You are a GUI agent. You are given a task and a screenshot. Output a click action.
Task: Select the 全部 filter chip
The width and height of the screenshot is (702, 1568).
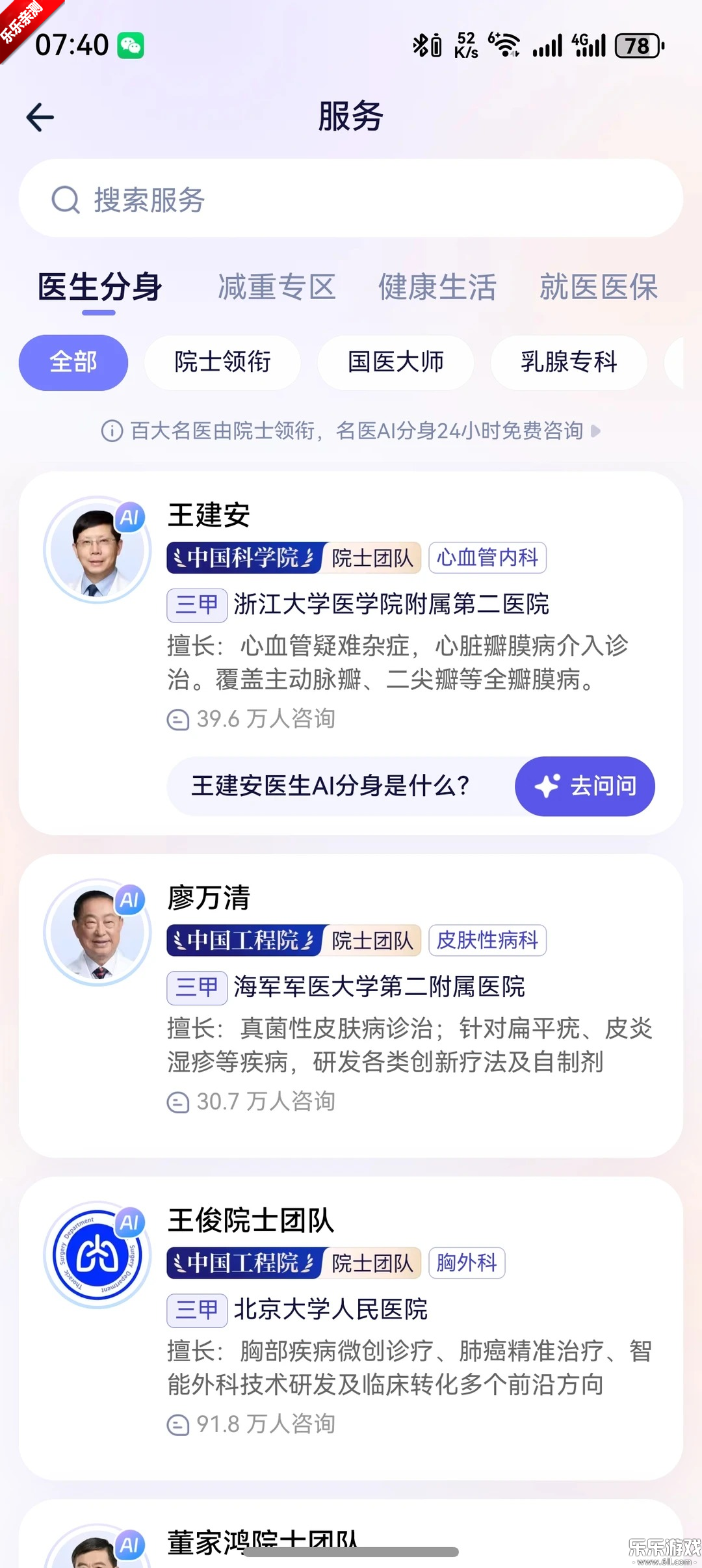pos(73,362)
